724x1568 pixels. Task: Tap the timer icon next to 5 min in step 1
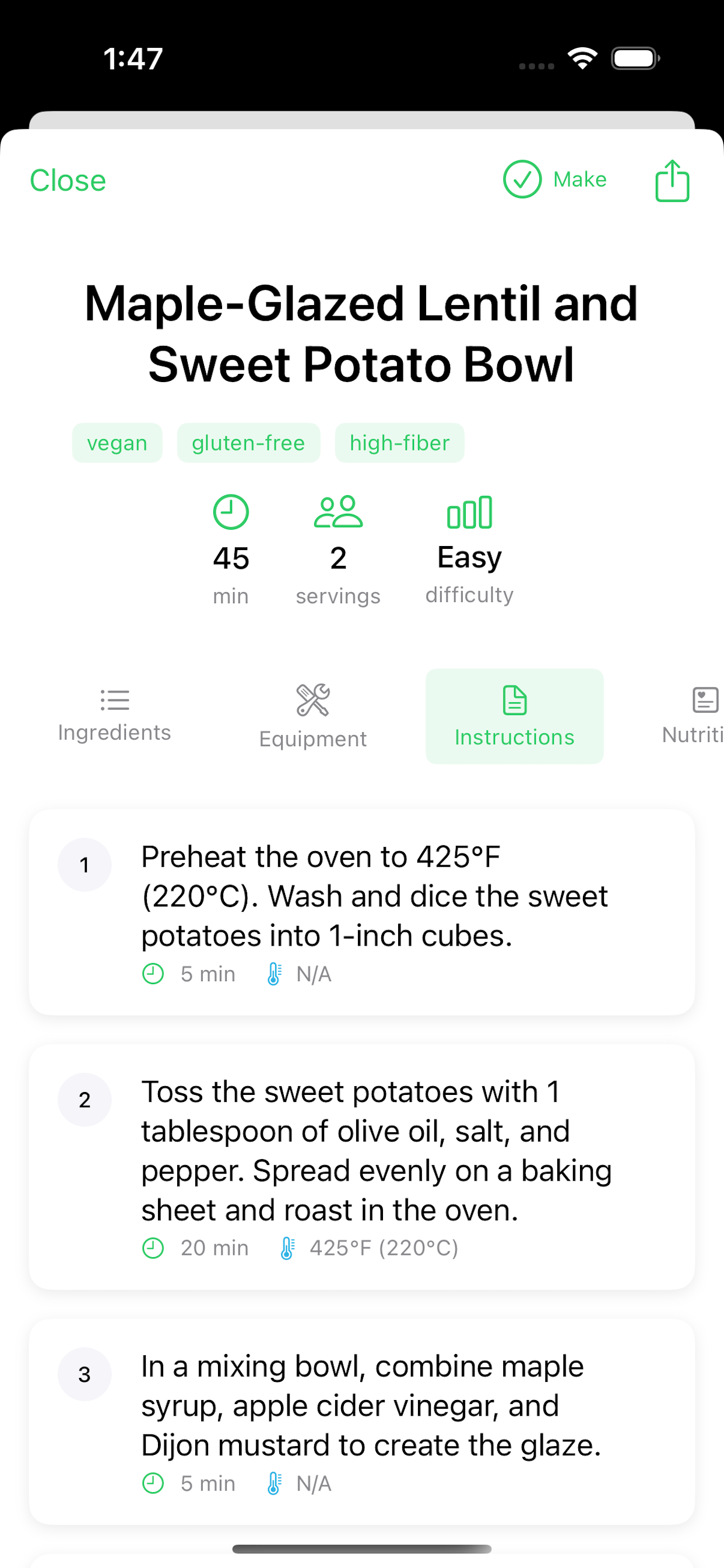[x=153, y=974]
